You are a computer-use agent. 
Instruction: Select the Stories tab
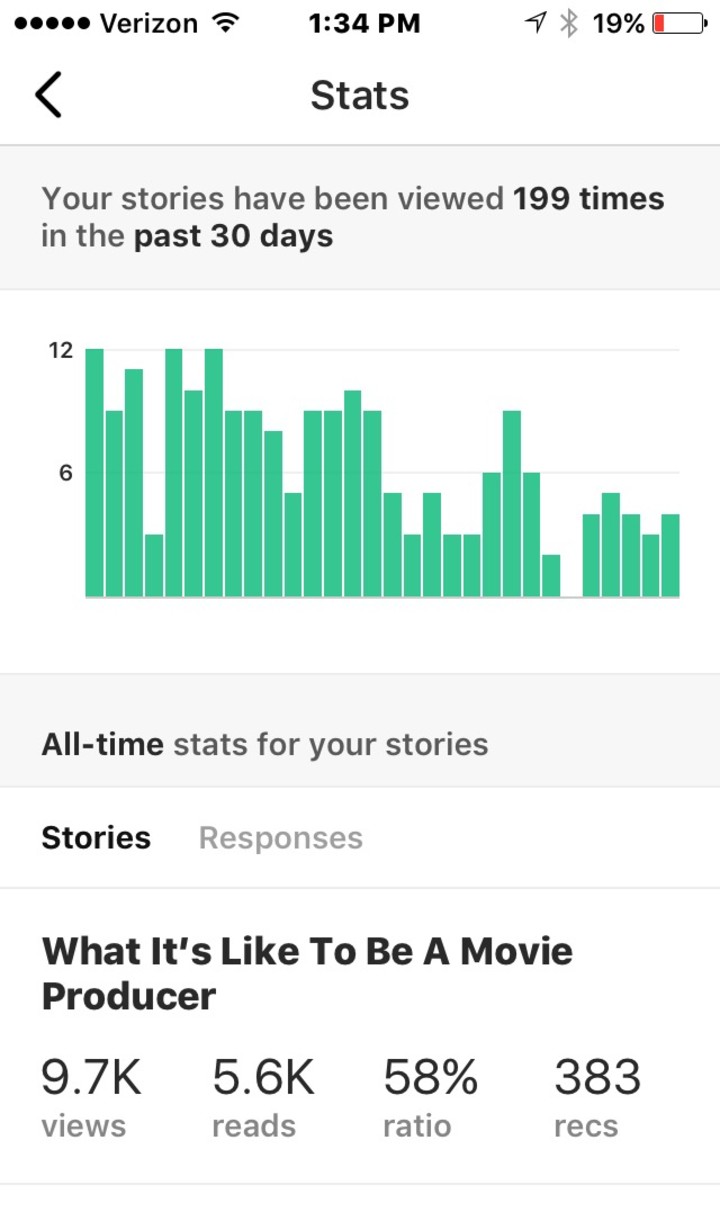pos(96,838)
